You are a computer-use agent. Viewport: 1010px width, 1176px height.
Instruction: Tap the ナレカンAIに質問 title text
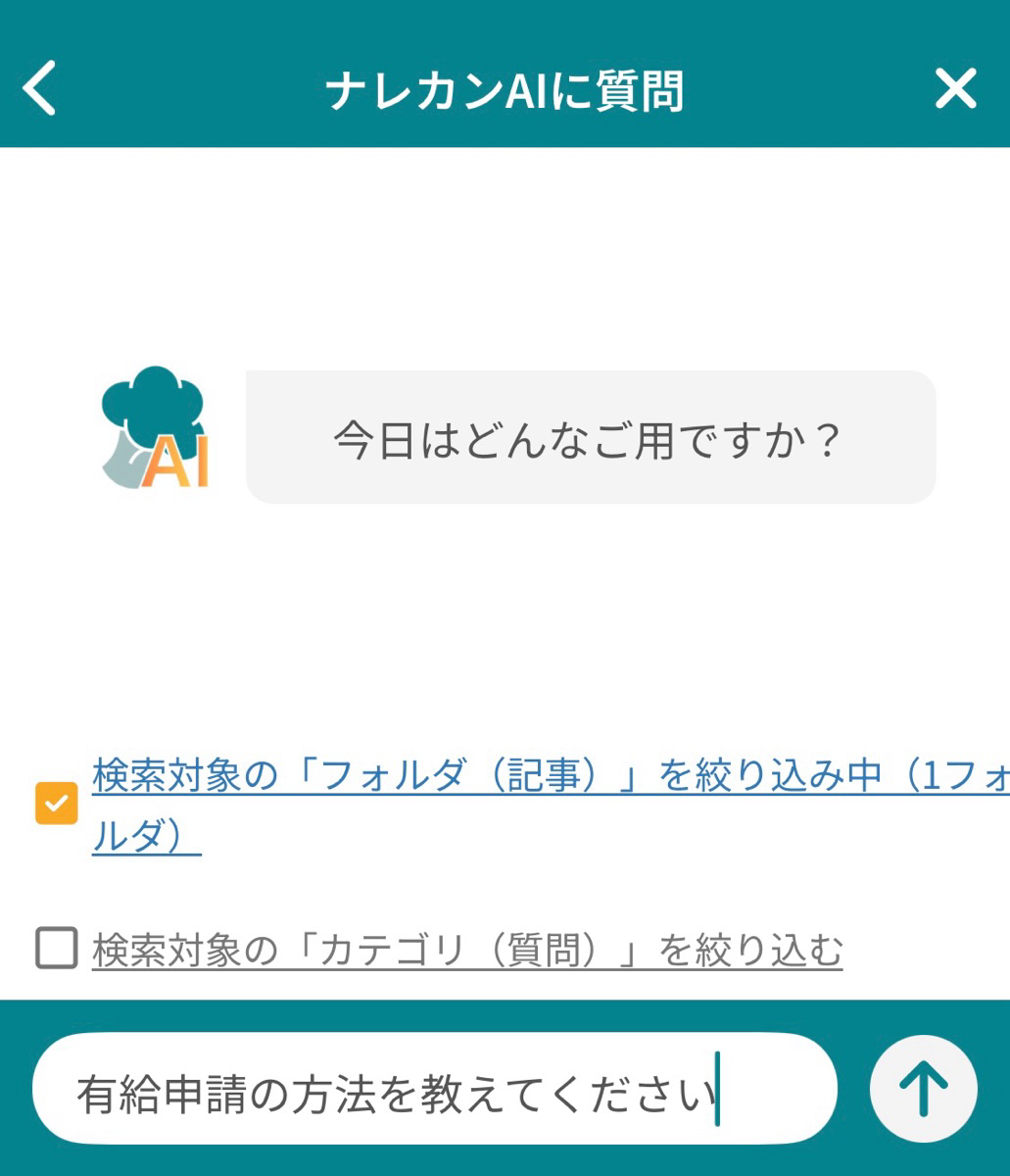coord(505,88)
